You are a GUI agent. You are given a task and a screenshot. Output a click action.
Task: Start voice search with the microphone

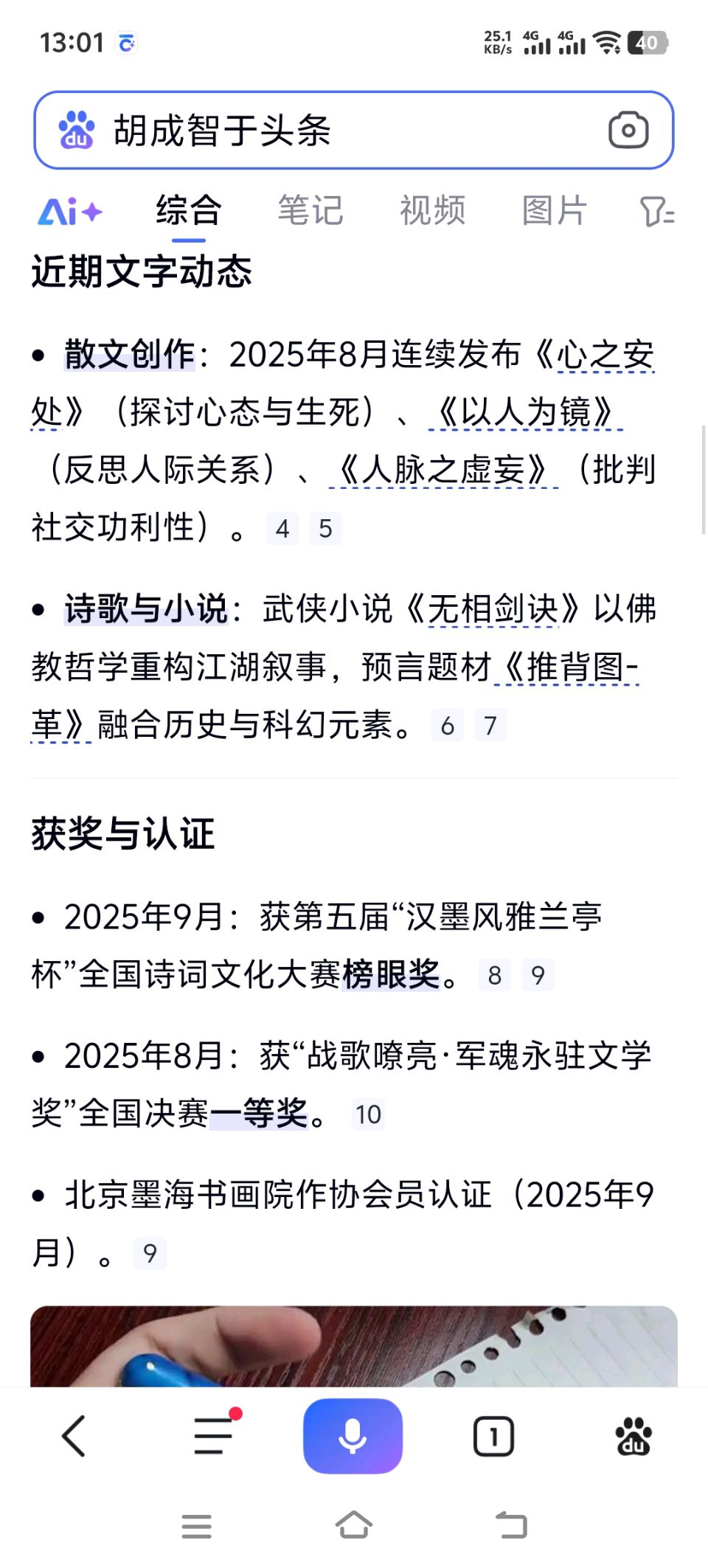[353, 1436]
